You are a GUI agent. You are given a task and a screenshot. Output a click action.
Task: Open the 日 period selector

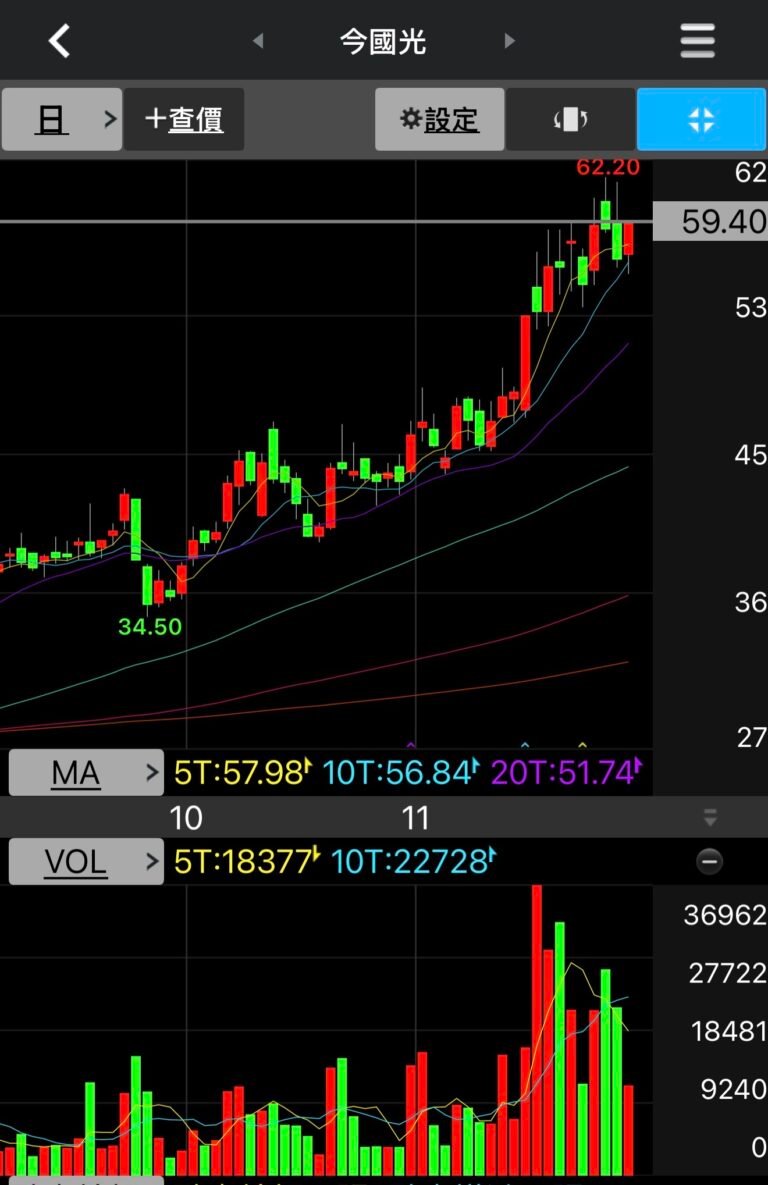pyautogui.click(x=62, y=119)
